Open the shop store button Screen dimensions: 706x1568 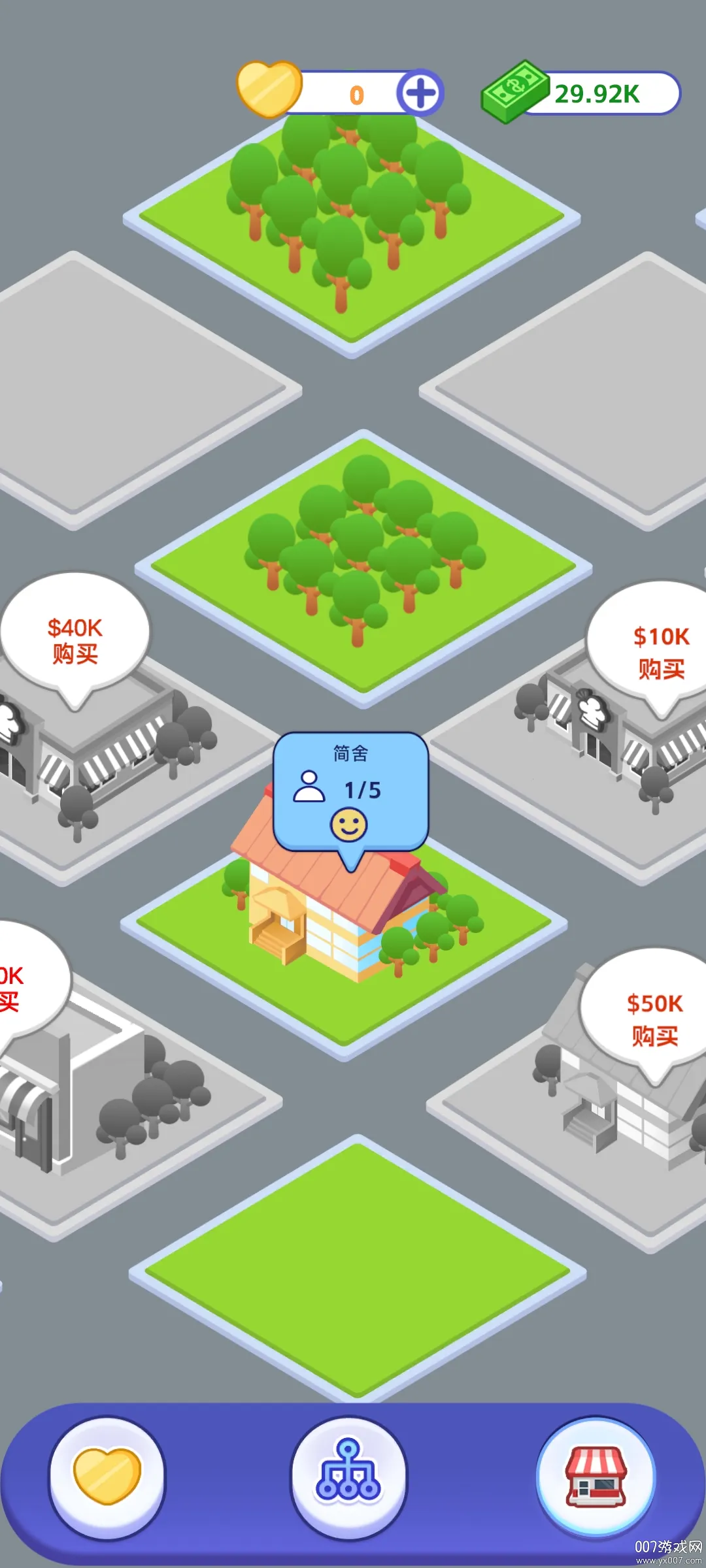[596, 1478]
